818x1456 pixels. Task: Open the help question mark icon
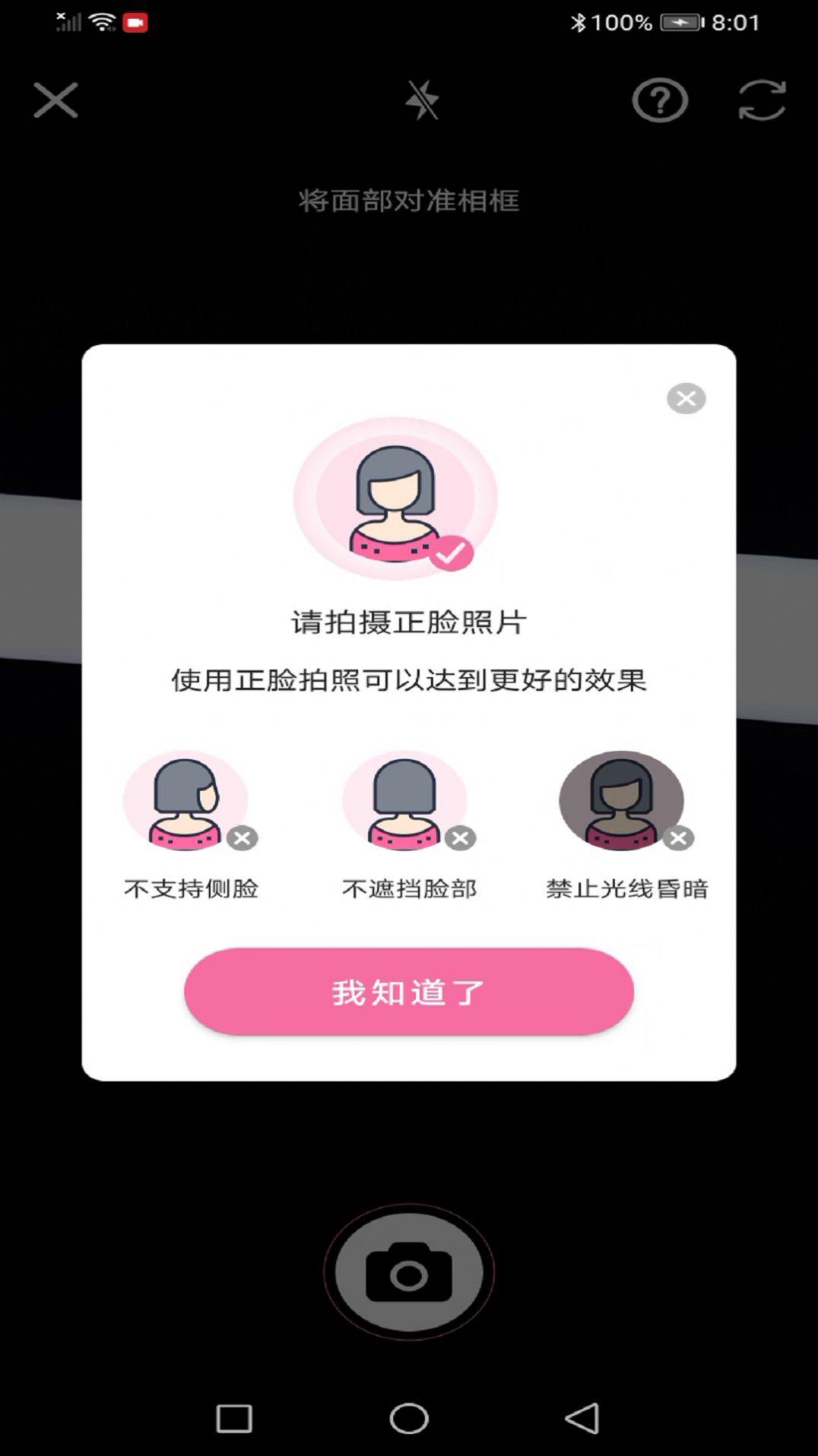click(660, 101)
